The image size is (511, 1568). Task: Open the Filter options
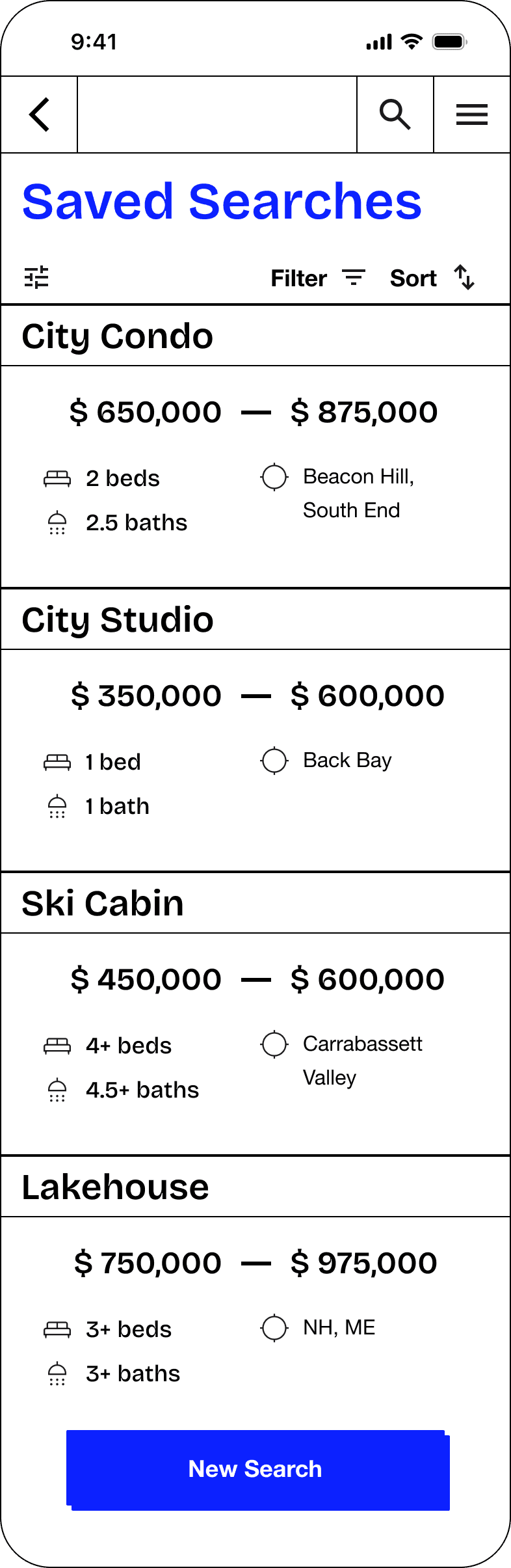coord(318,278)
